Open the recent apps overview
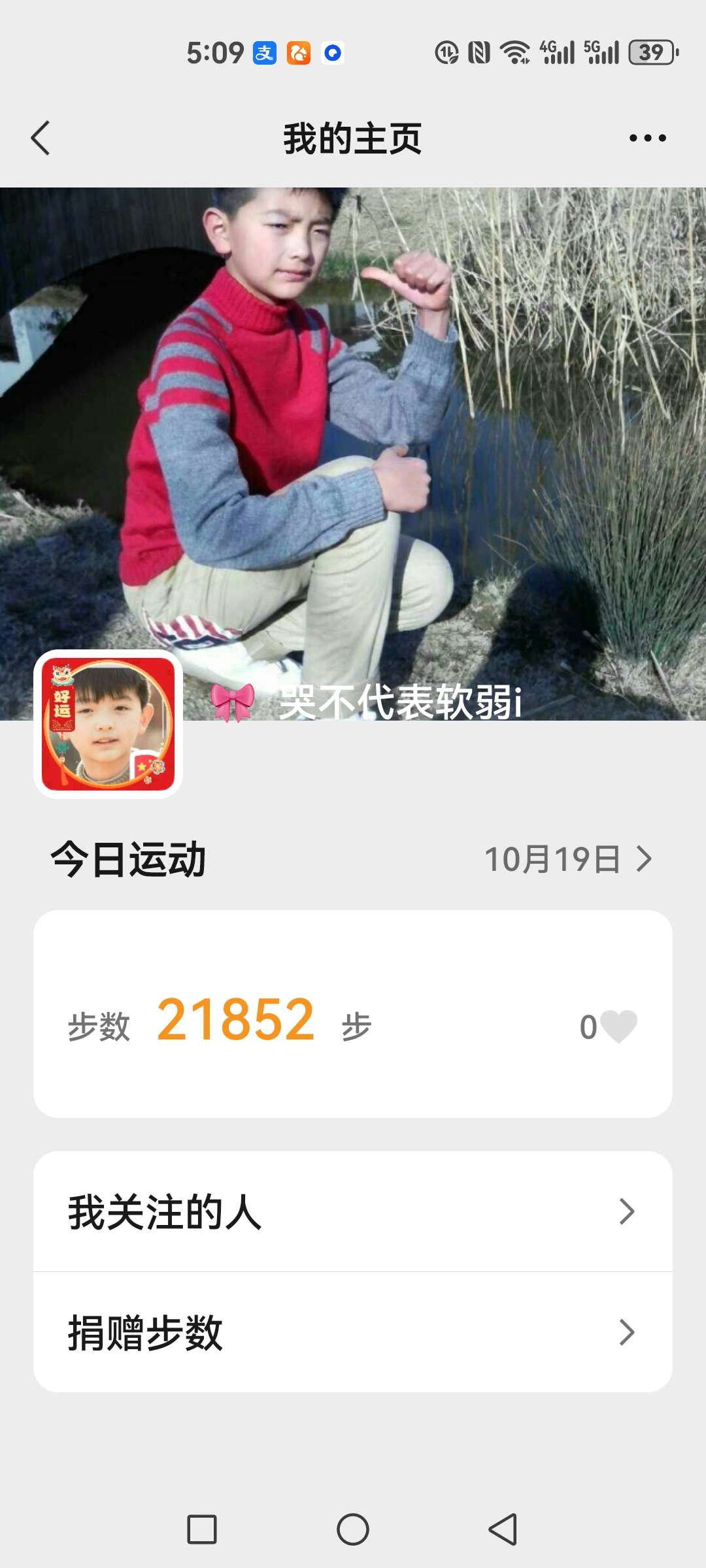The width and height of the screenshot is (706, 1568). [x=202, y=1529]
